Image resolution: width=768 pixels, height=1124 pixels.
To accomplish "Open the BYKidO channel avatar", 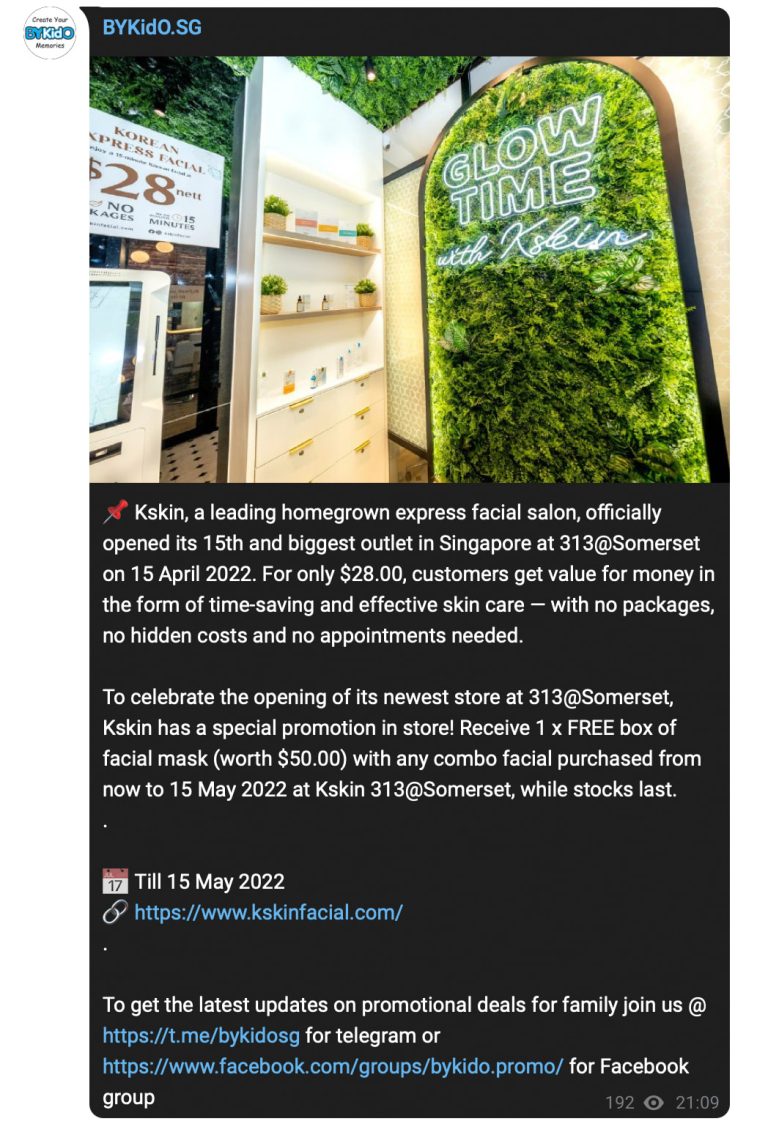I will coord(49,33).
